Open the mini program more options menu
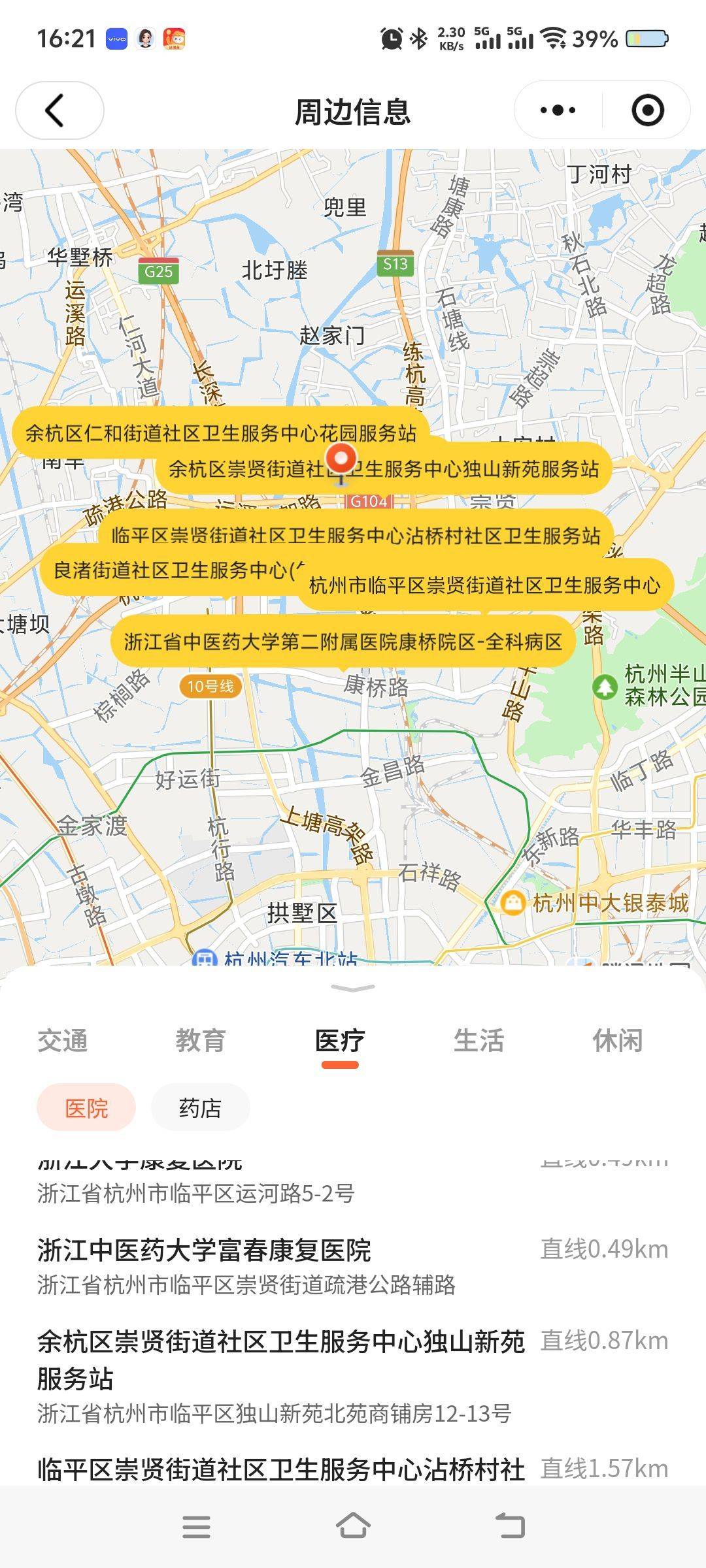Viewport: 706px width, 1568px height. 558,110
